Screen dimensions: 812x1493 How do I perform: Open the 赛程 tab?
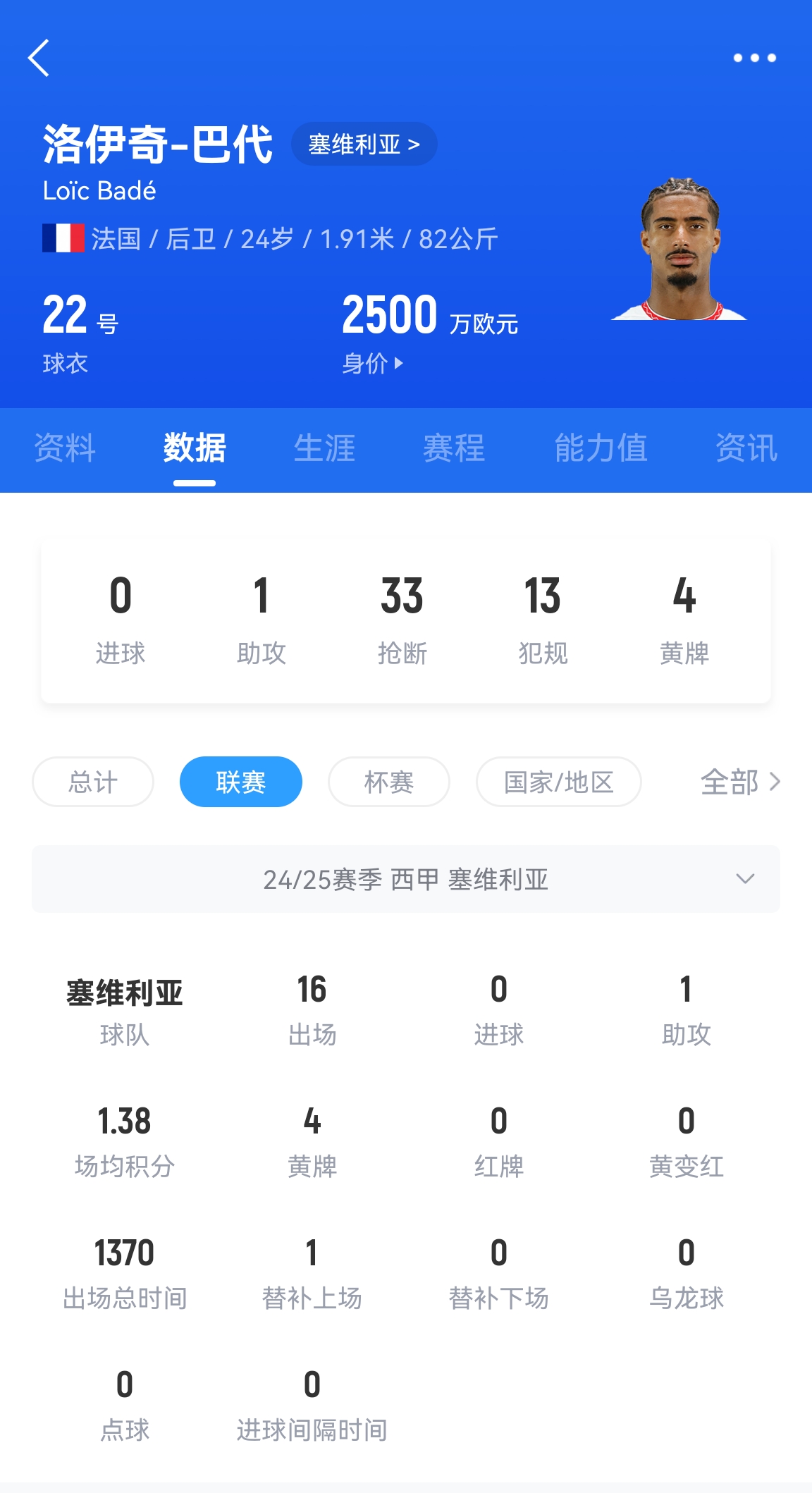pyautogui.click(x=454, y=448)
